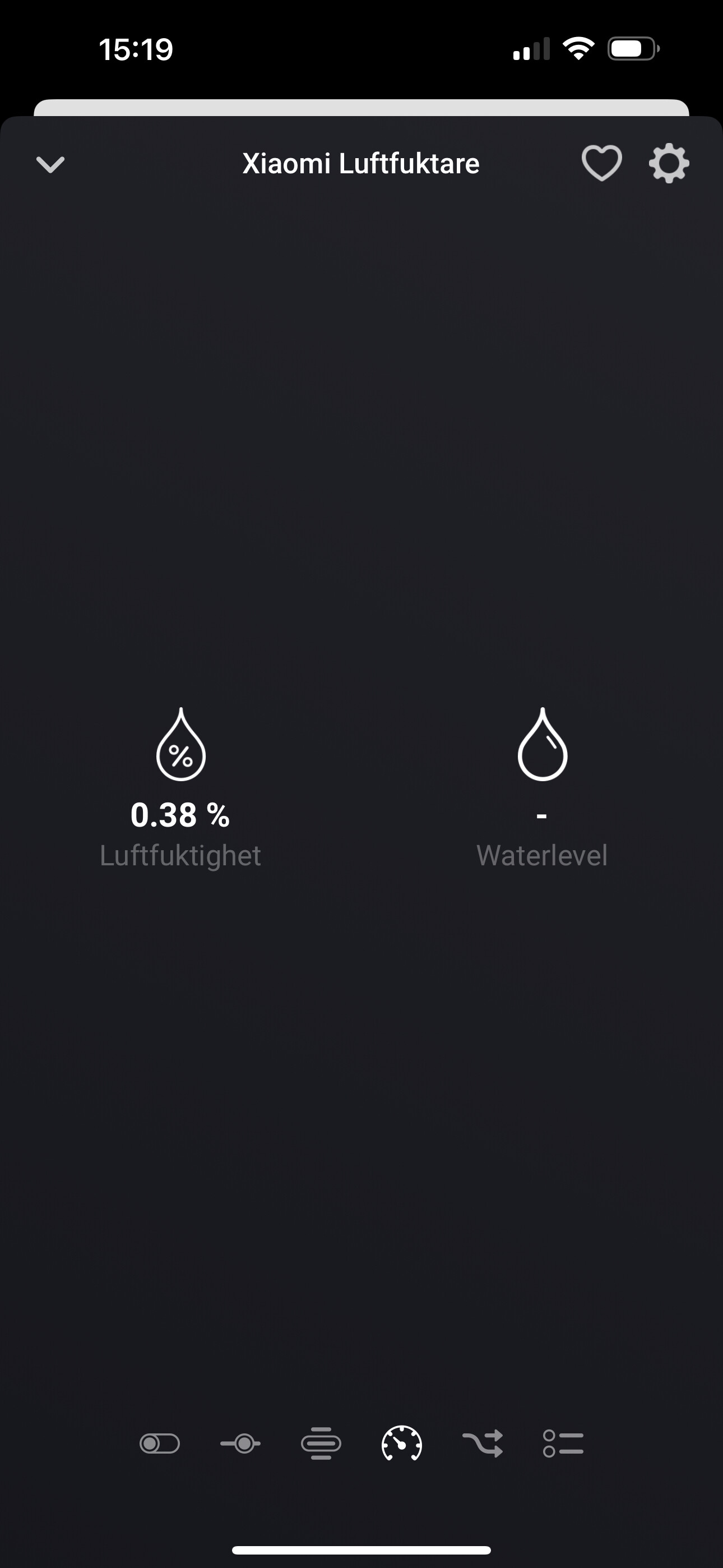Open device settings gear
The width and height of the screenshot is (723, 1568).
coord(669,163)
